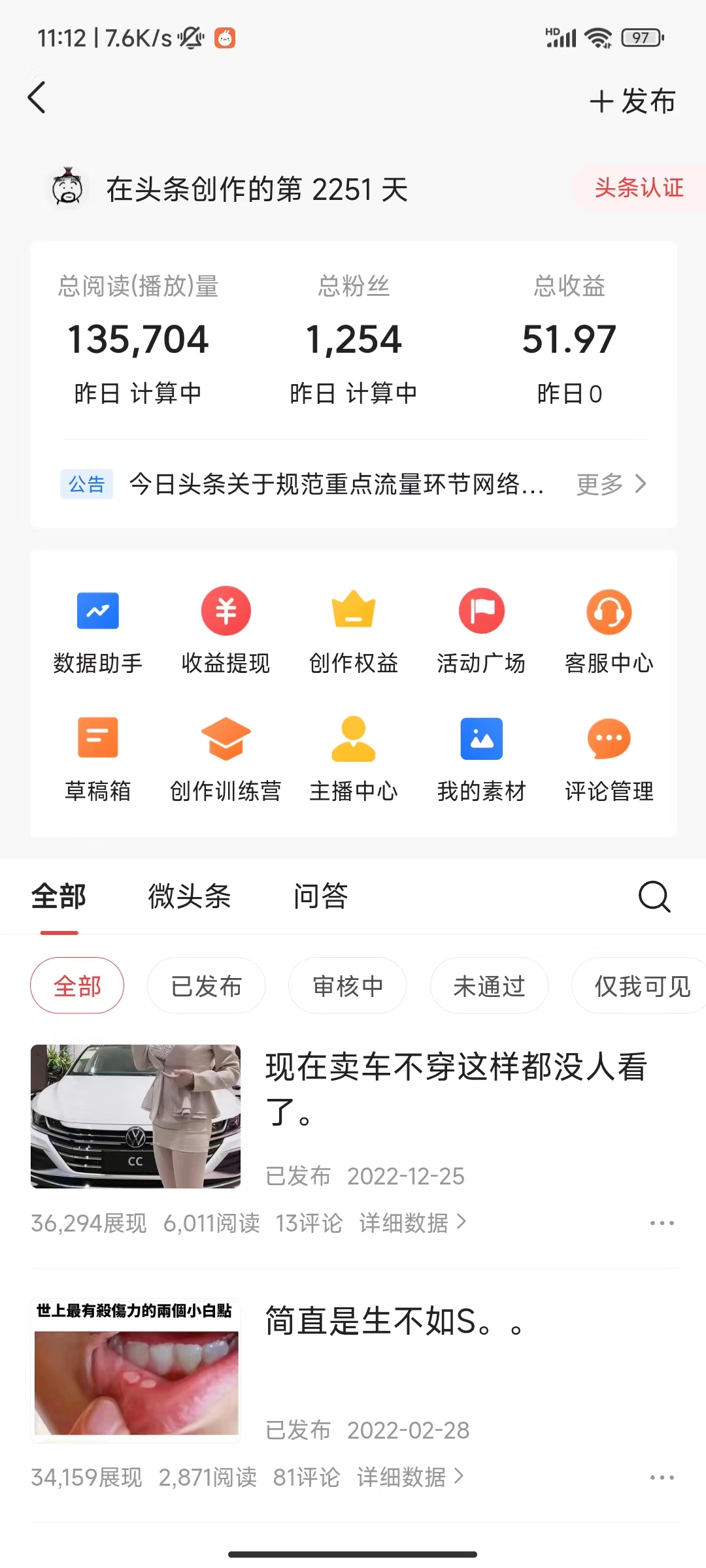Filter by 审核中 under review

click(x=347, y=986)
